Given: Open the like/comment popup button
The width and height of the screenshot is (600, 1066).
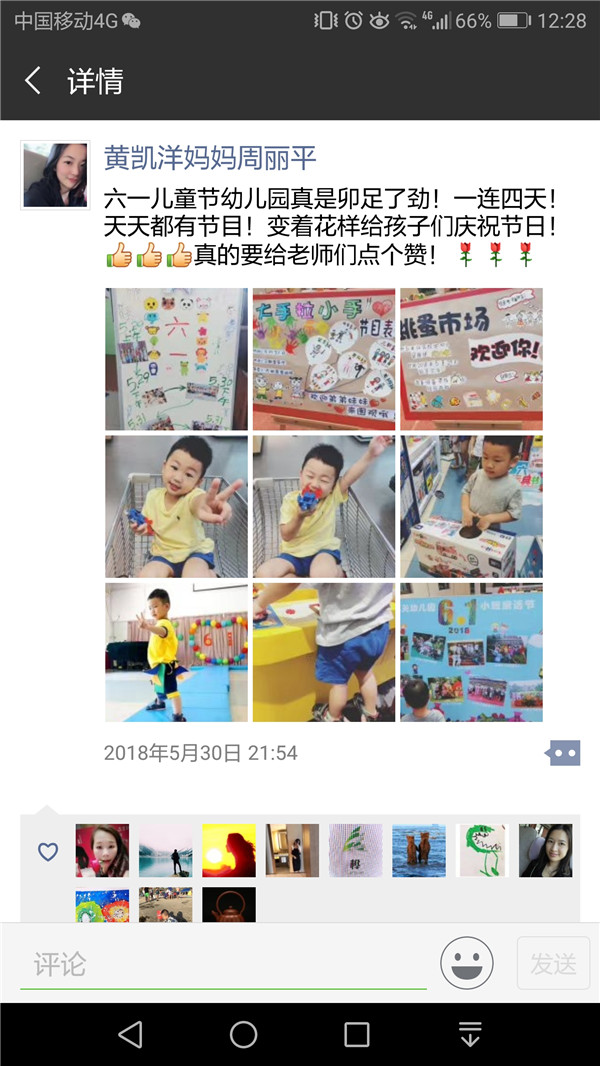Looking at the screenshot, I should point(563,753).
